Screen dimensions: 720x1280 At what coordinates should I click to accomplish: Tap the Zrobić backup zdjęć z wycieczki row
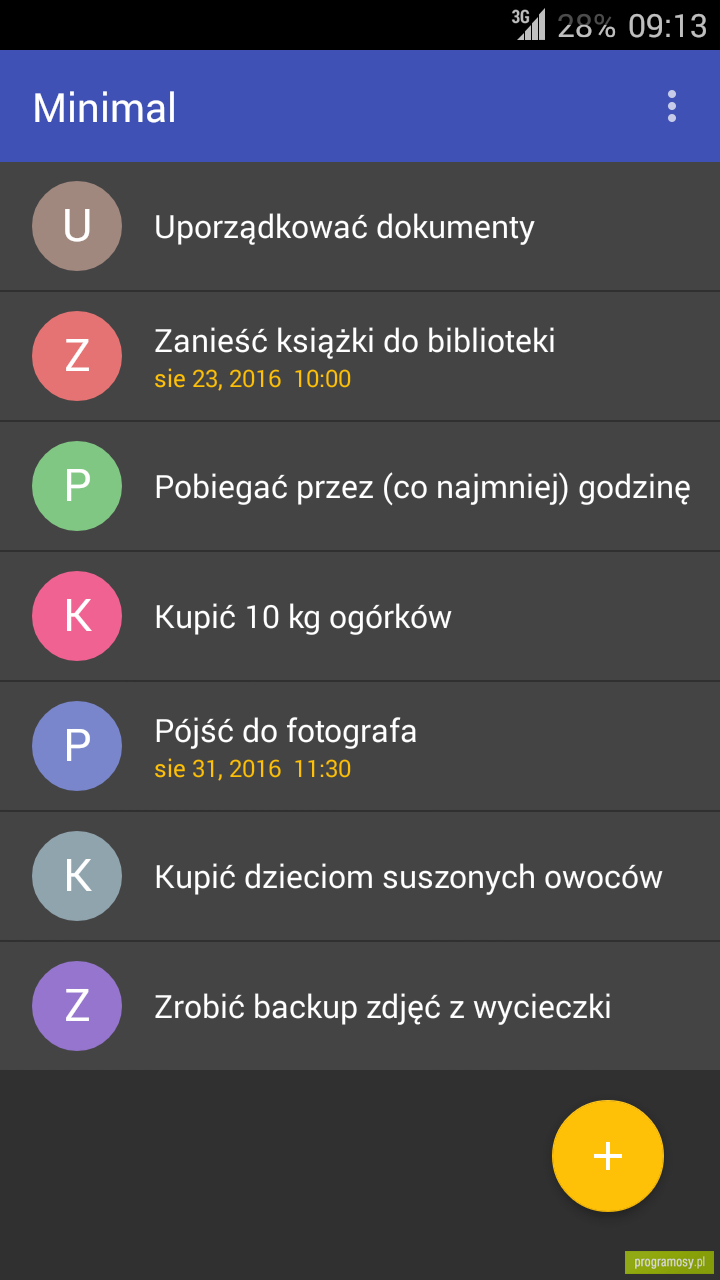pos(360,1006)
